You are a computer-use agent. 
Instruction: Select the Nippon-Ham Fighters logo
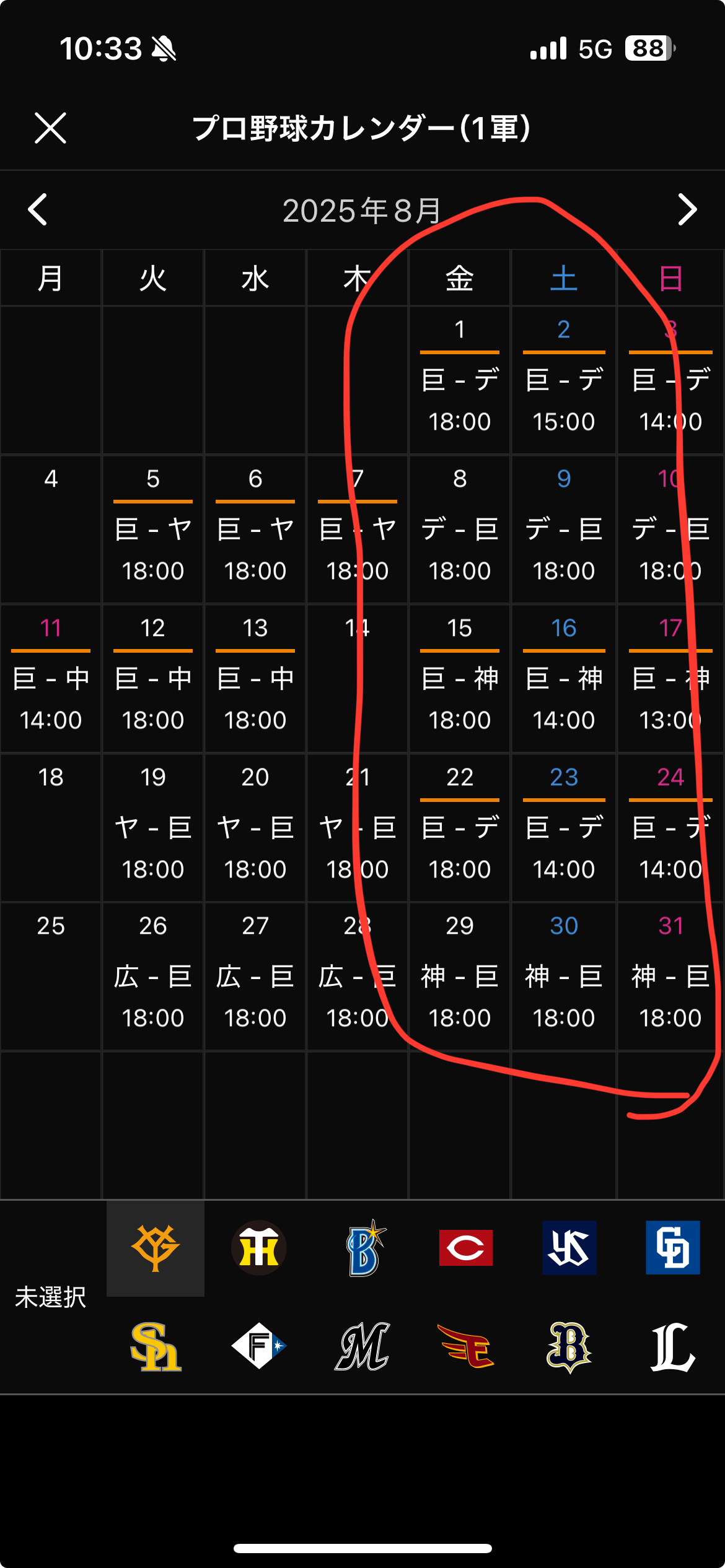pos(259,1346)
